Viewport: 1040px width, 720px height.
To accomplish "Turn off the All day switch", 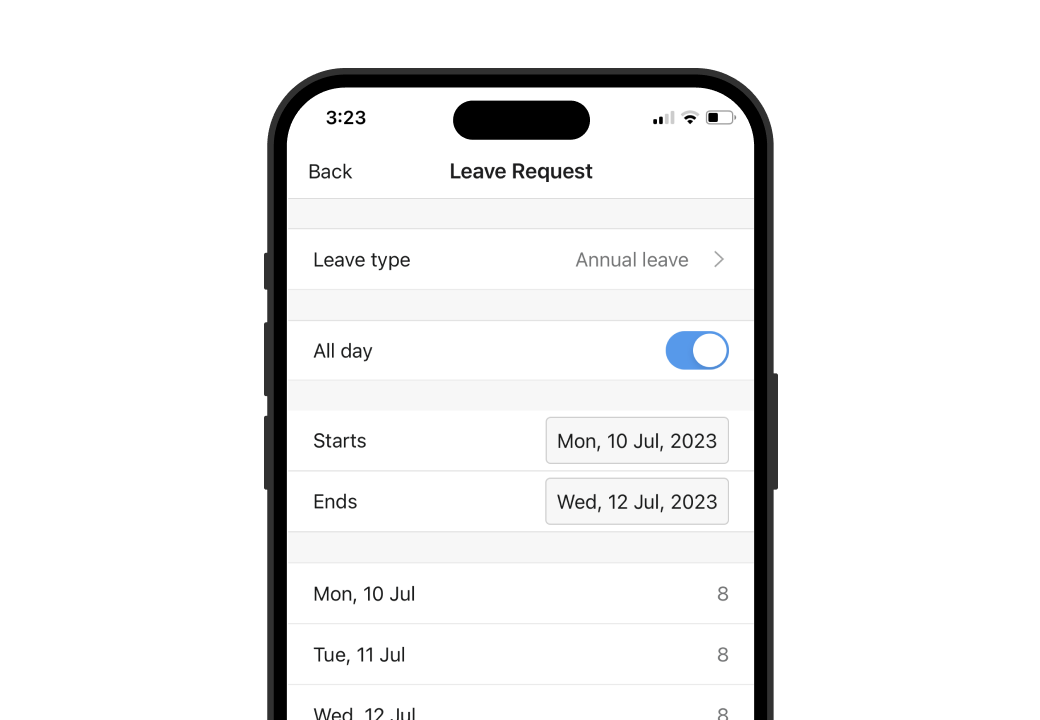I will coord(697,351).
